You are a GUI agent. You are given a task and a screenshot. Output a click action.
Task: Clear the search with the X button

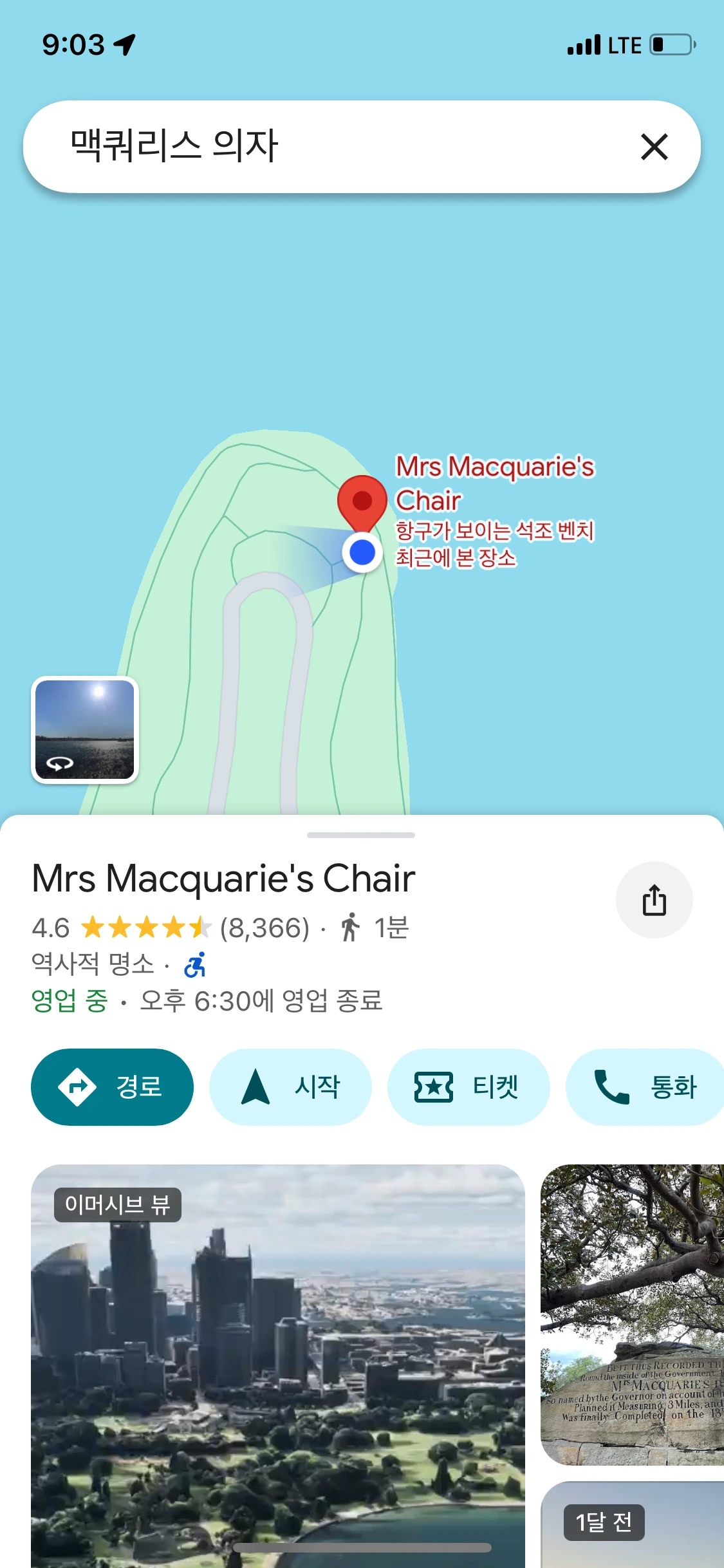click(x=654, y=147)
